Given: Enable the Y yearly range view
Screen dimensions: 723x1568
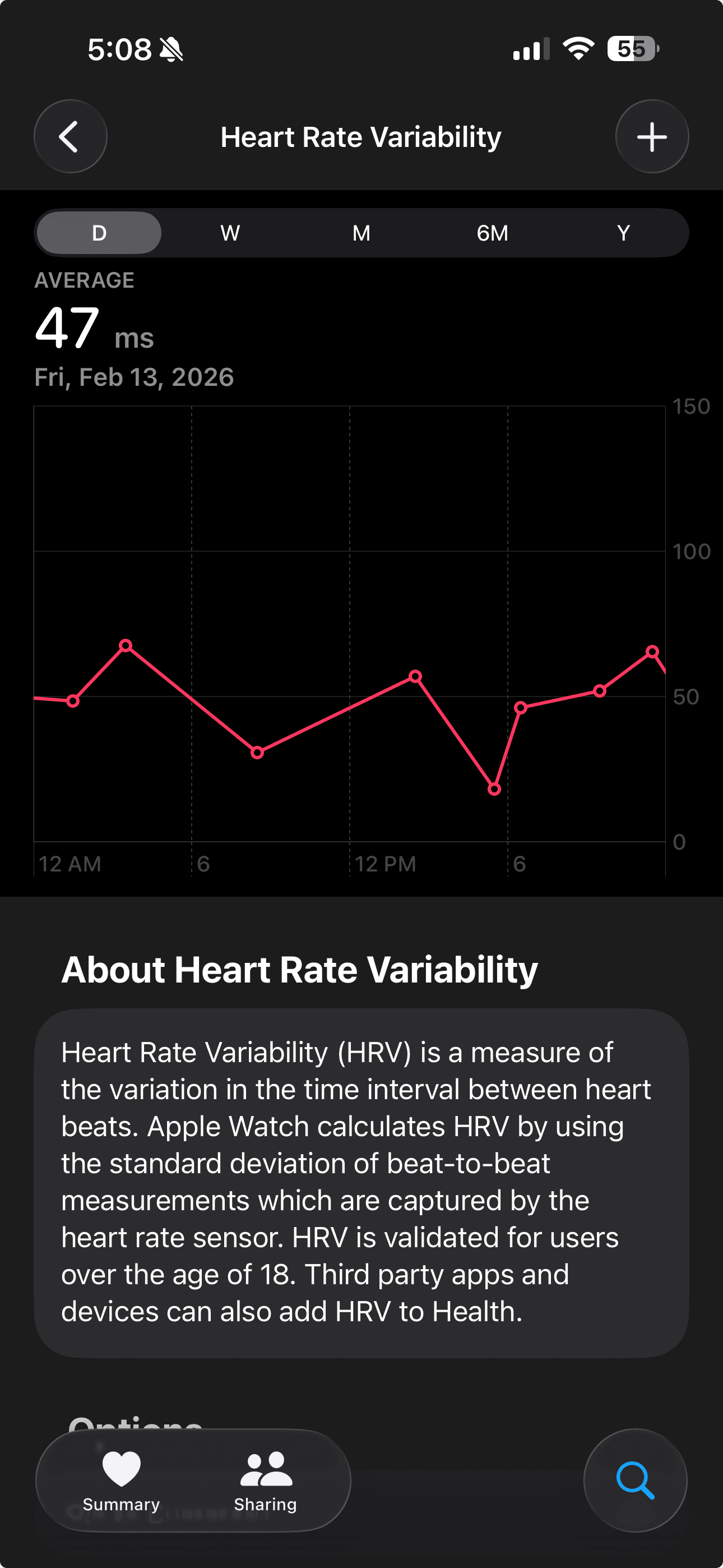Looking at the screenshot, I should (x=623, y=232).
